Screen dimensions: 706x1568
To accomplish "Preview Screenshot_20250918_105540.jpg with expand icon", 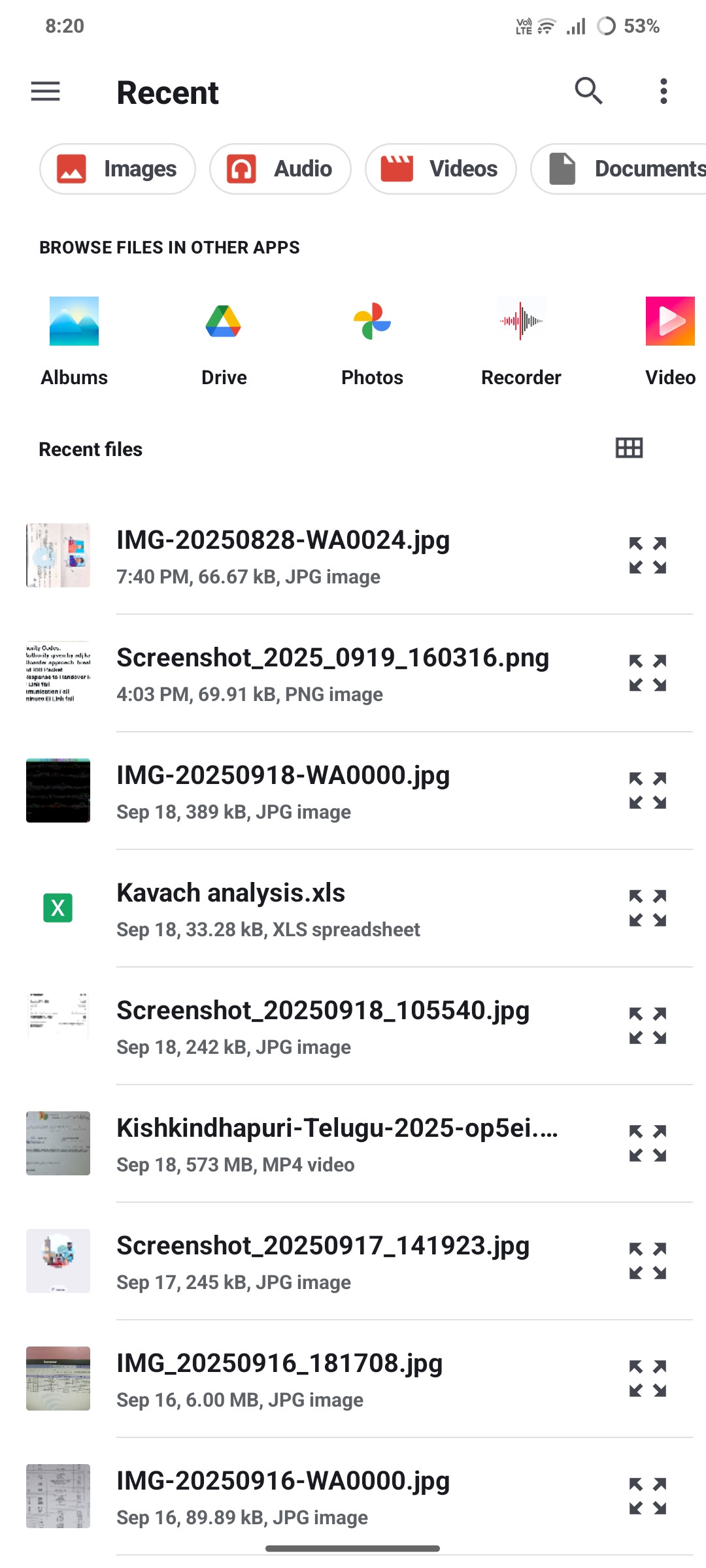I will pyautogui.click(x=647, y=1026).
